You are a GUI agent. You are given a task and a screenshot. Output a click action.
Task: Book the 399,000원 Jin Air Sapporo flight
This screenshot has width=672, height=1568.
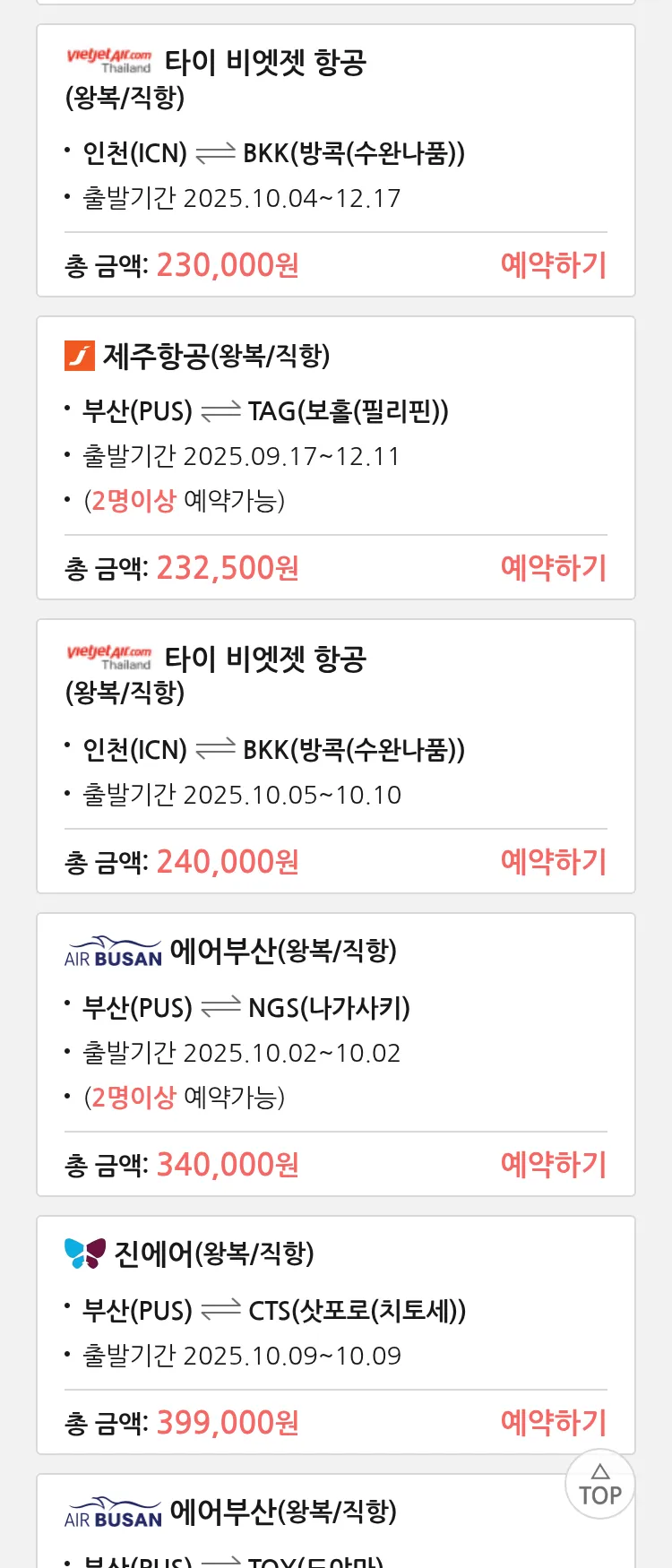[553, 1423]
